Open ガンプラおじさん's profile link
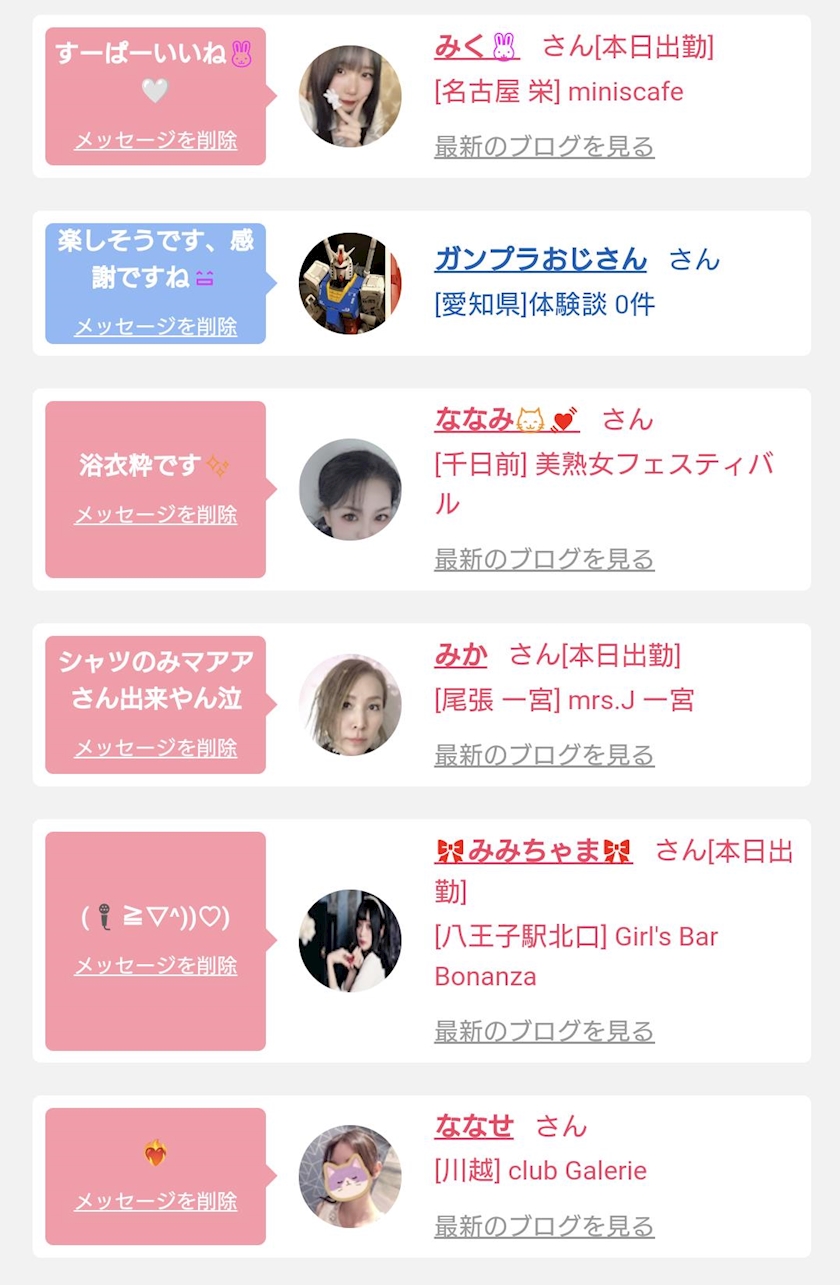840x1285 pixels. coord(540,259)
